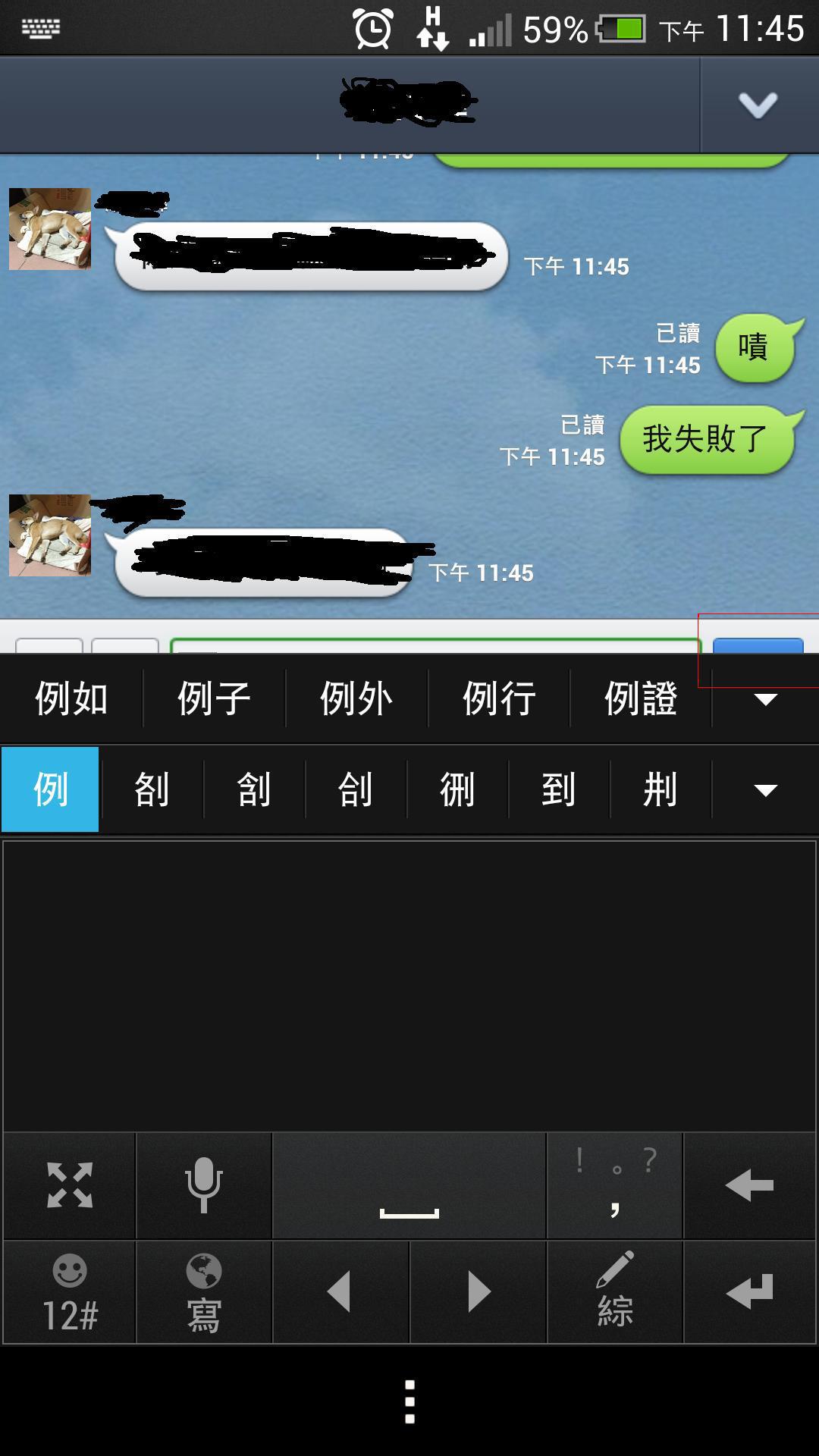The width and height of the screenshot is (819, 1456).
Task: Expand more phrase suggestions after 例證
Action: coord(766,699)
